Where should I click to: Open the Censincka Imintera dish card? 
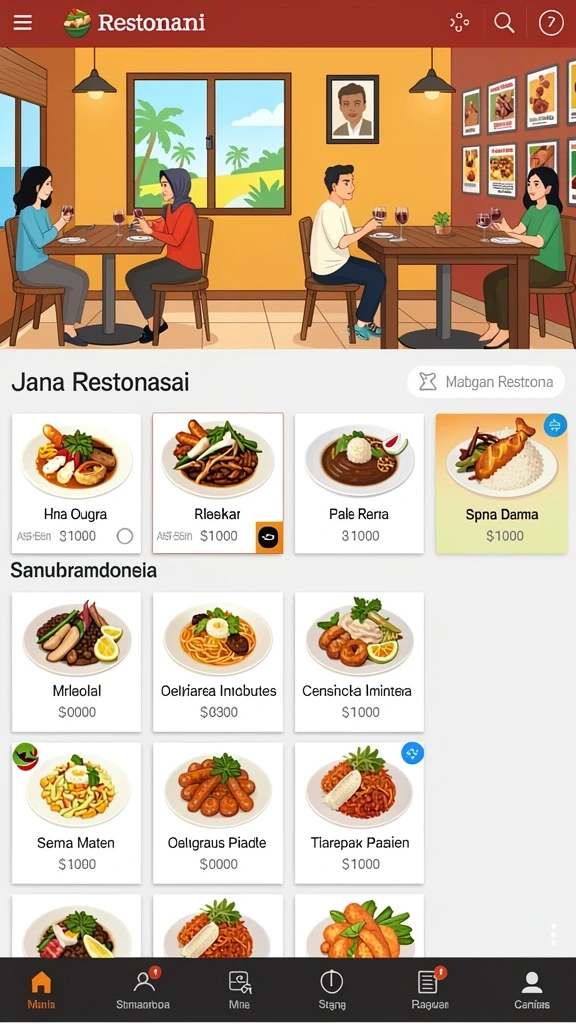coord(359,662)
